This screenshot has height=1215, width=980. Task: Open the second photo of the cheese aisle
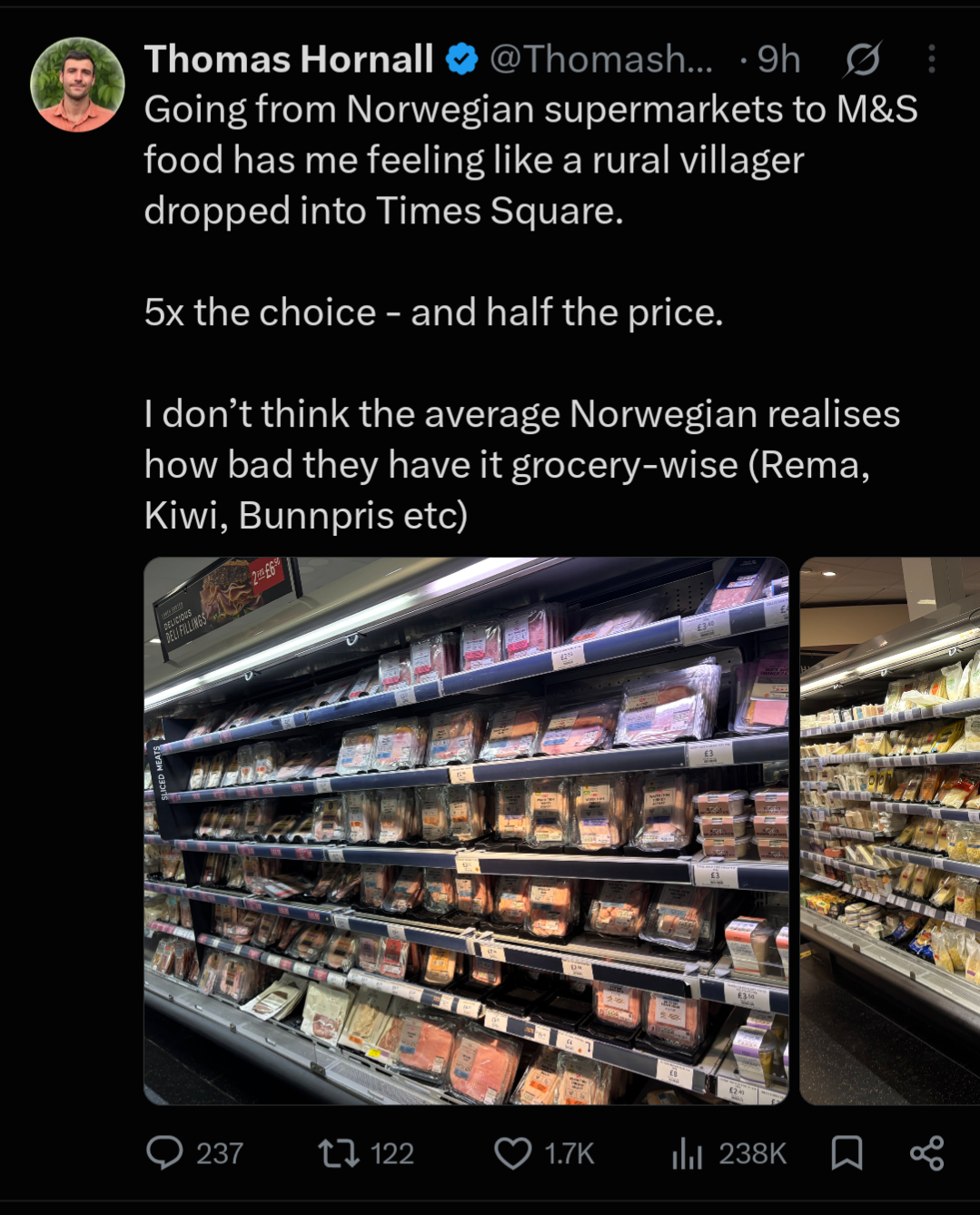pyautogui.click(x=890, y=831)
